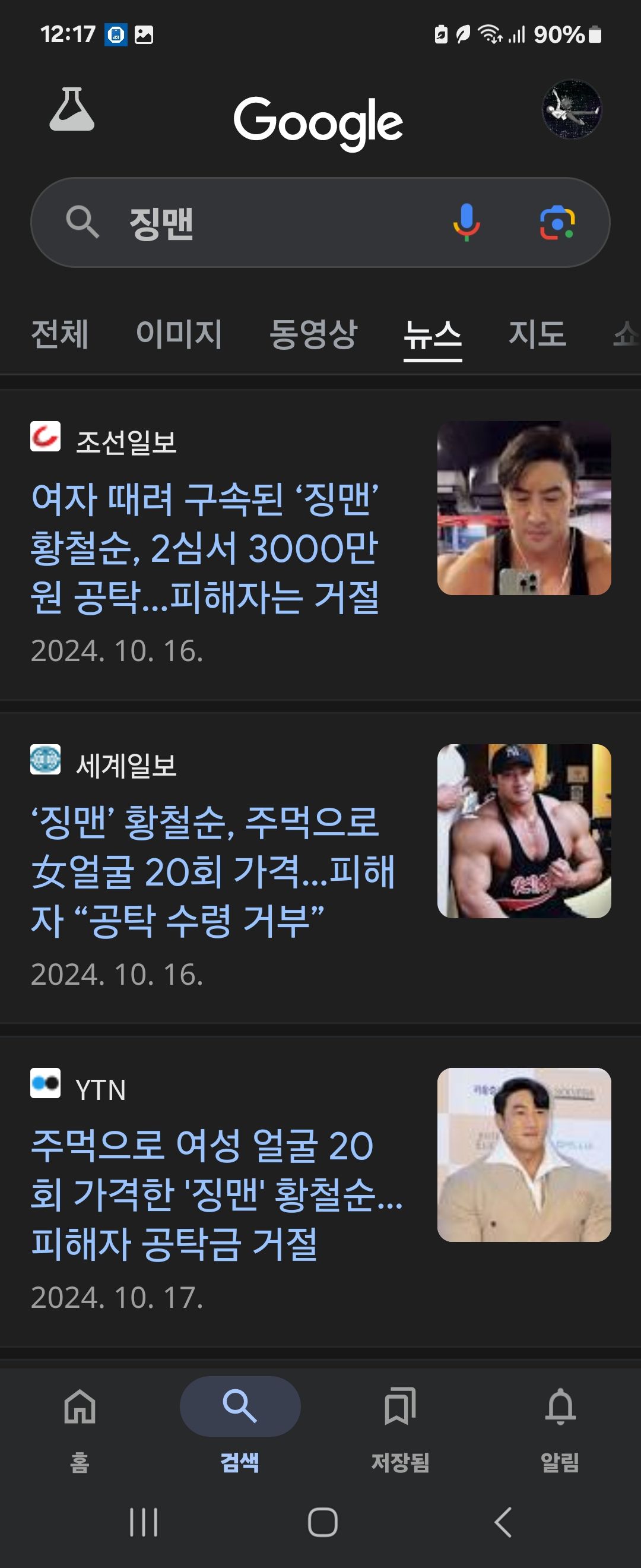The image size is (641, 1568).
Task: Switch to the 이미지 tab
Action: click(179, 334)
